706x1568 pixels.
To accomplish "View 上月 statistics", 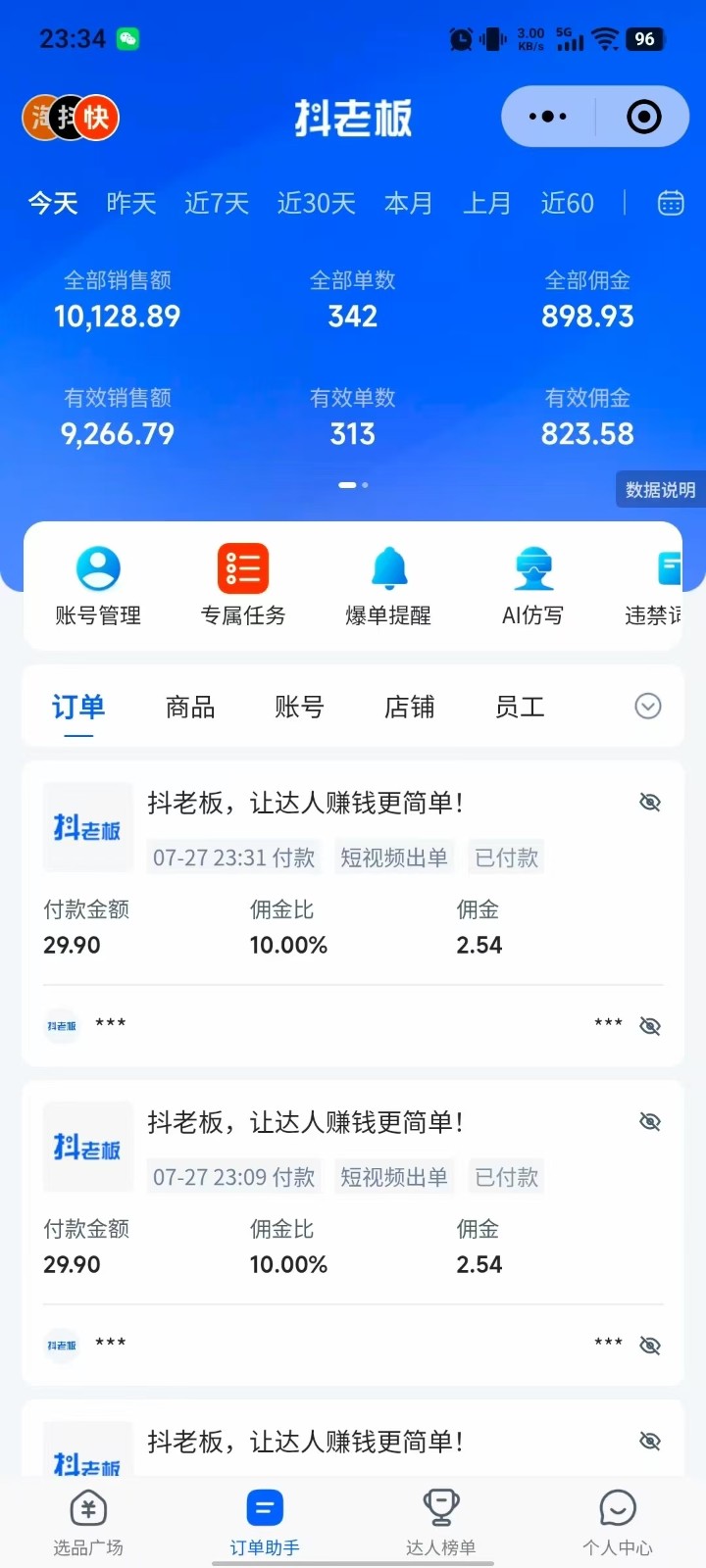I will [x=486, y=203].
